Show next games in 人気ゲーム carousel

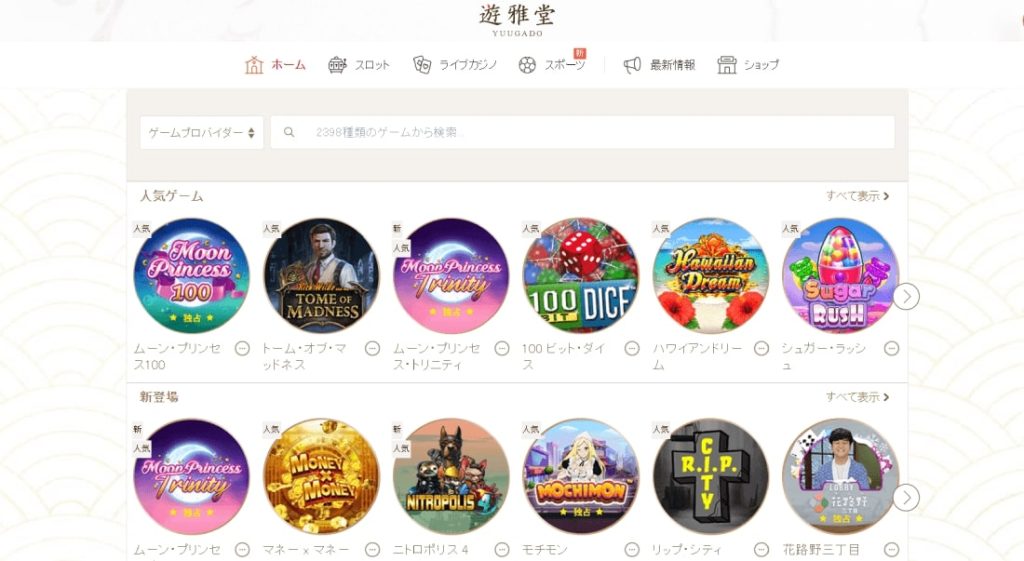906,297
